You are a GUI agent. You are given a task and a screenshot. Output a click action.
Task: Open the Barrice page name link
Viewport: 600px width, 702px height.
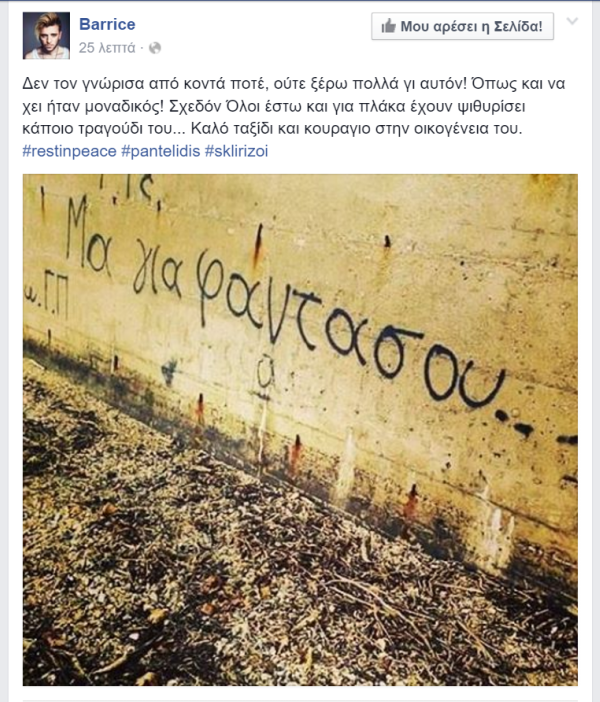tap(106, 24)
